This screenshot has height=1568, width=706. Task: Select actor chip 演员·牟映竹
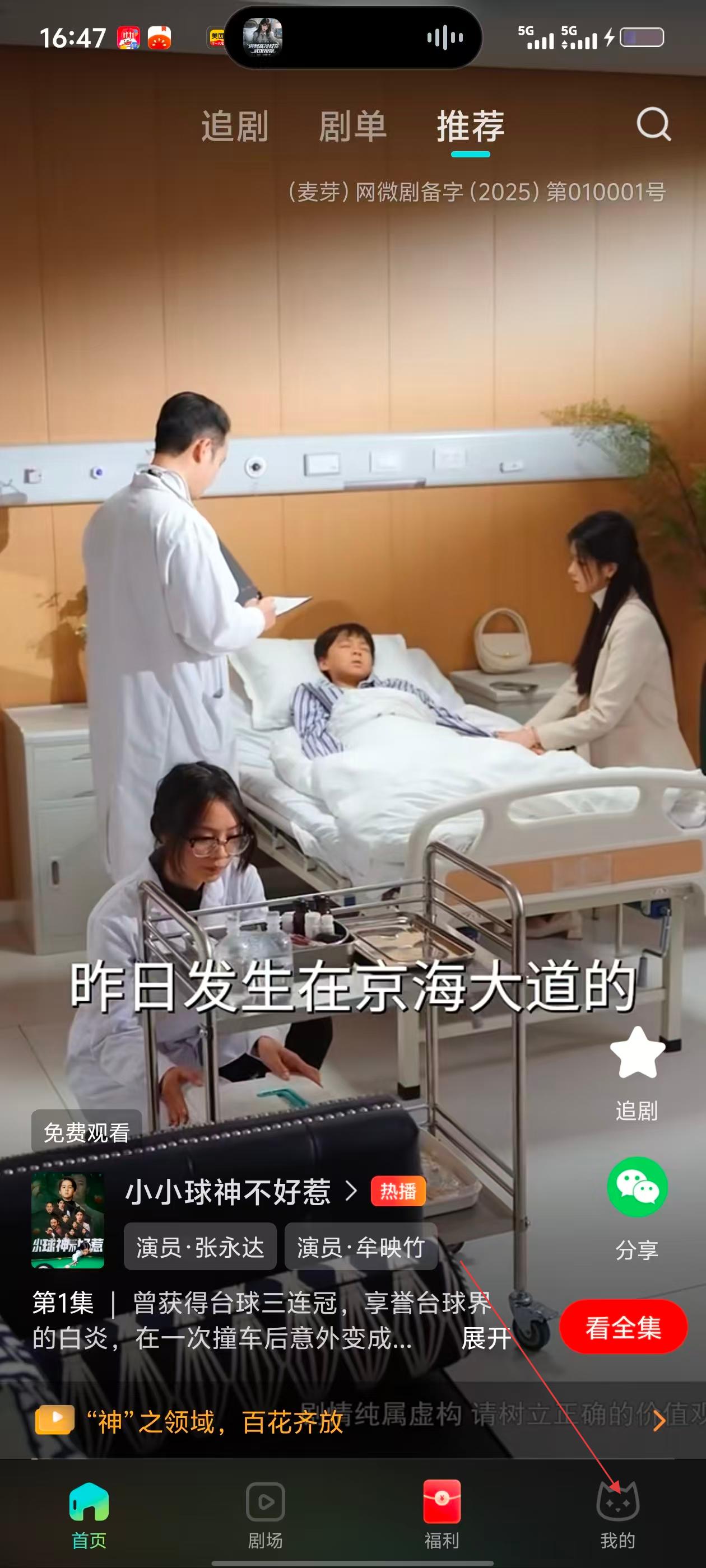click(361, 1247)
